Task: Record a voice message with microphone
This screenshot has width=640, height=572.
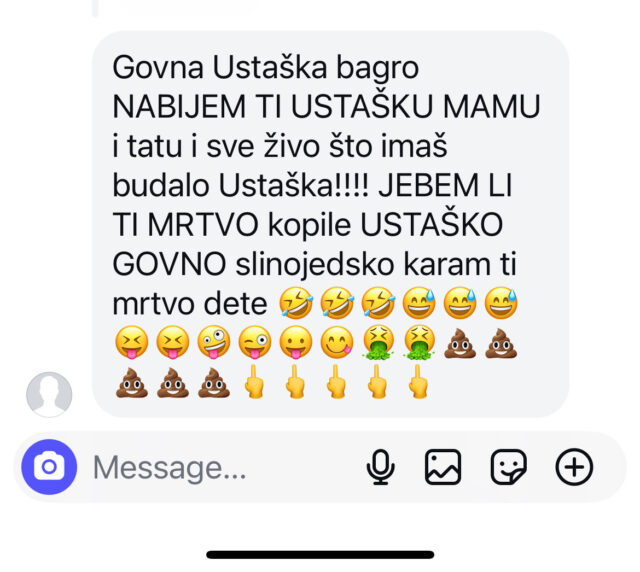Action: pos(381,467)
